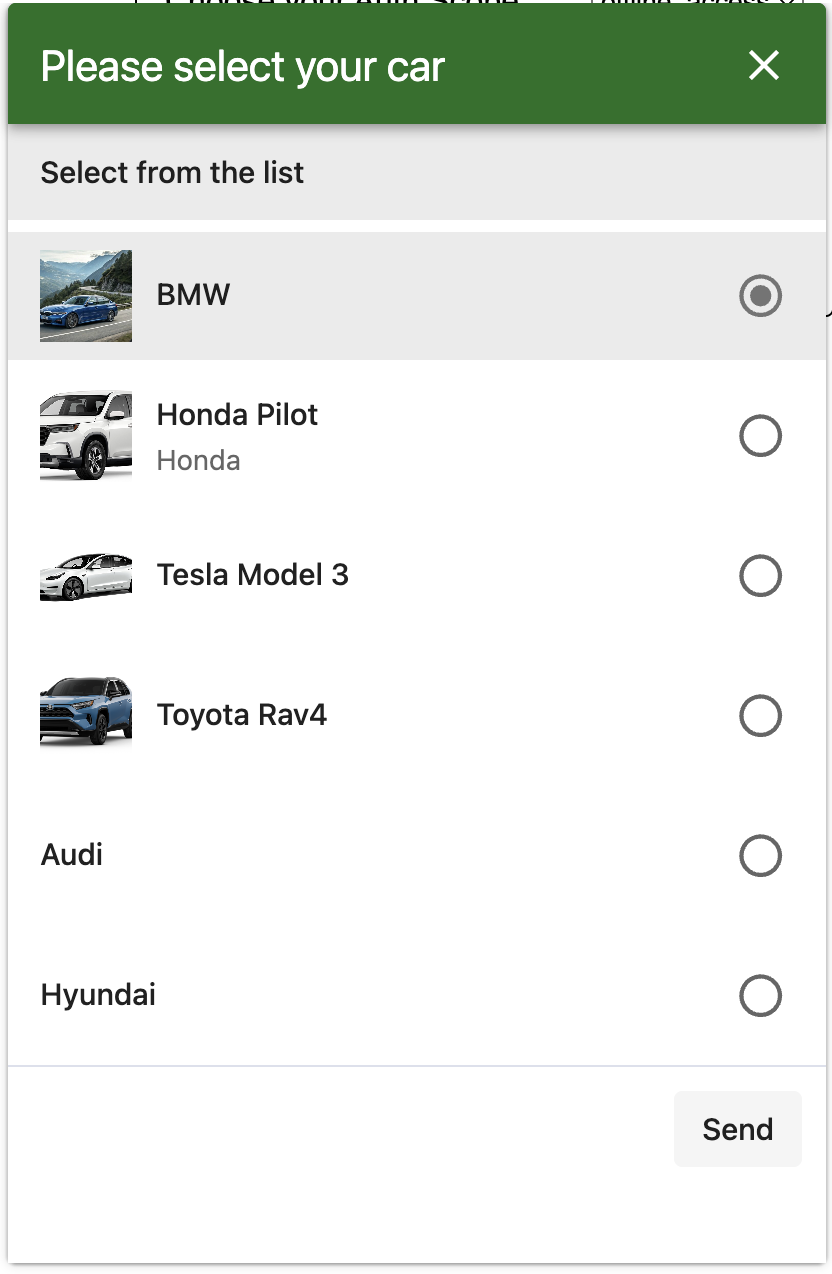Image resolution: width=832 pixels, height=1274 pixels.
Task: Click the Hyundai list entry
Action: pyautogui.click(x=97, y=995)
